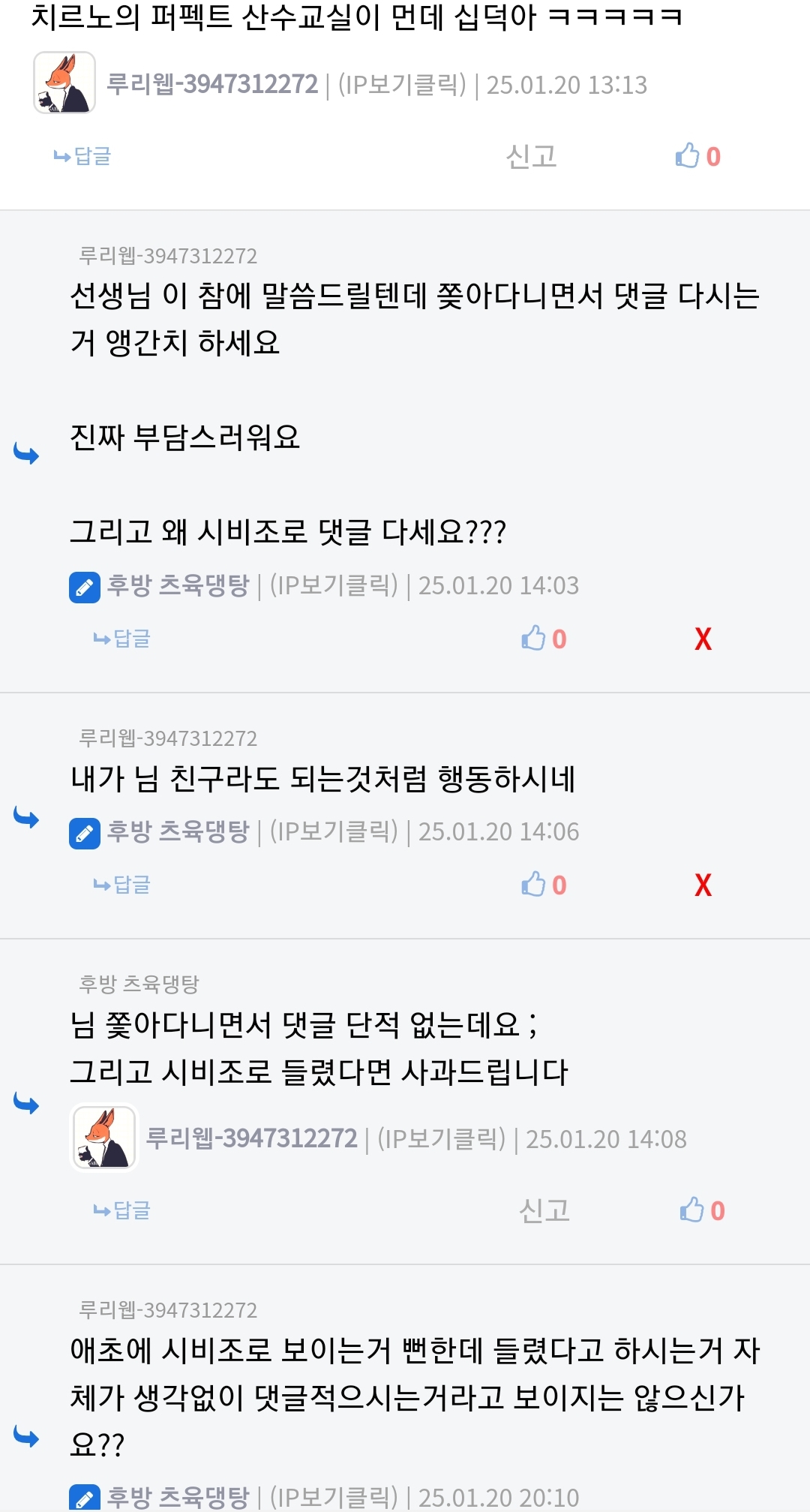Open 후방 츠육댕탕 profile at 14:03 comment
Image resolution: width=810 pixels, height=1512 pixels.
pos(178,585)
